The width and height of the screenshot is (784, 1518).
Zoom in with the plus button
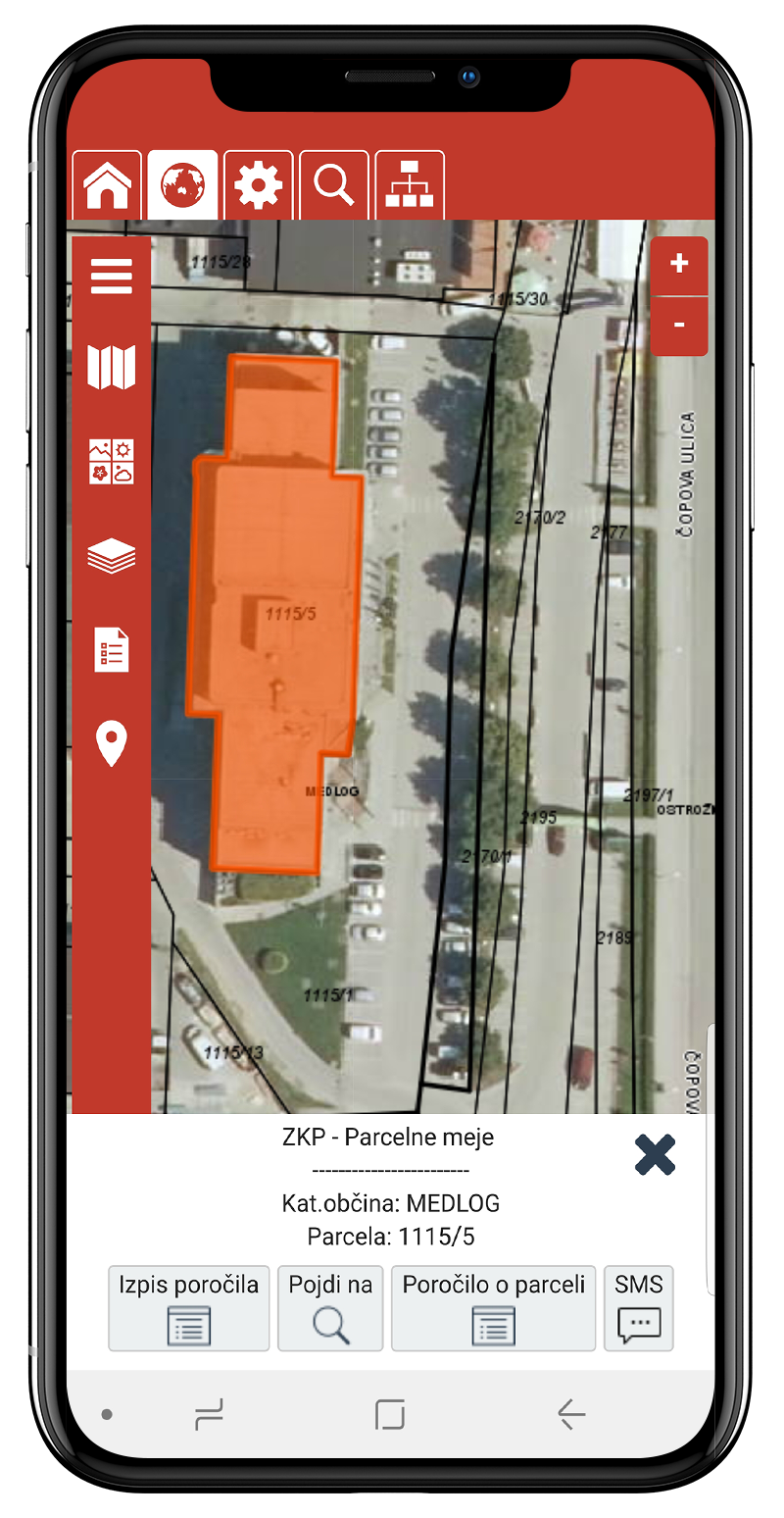click(x=679, y=265)
